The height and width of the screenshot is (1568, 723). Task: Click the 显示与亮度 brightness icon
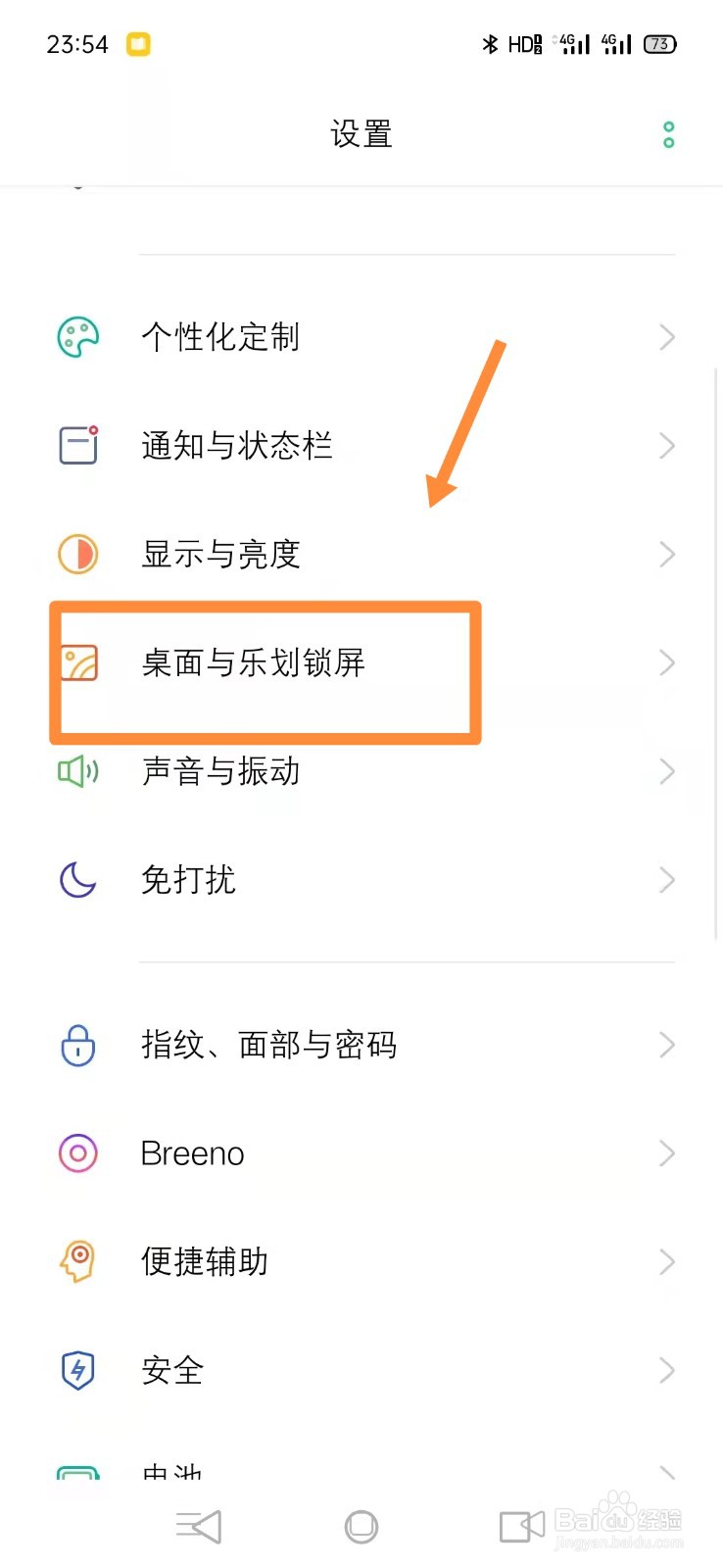click(x=76, y=555)
